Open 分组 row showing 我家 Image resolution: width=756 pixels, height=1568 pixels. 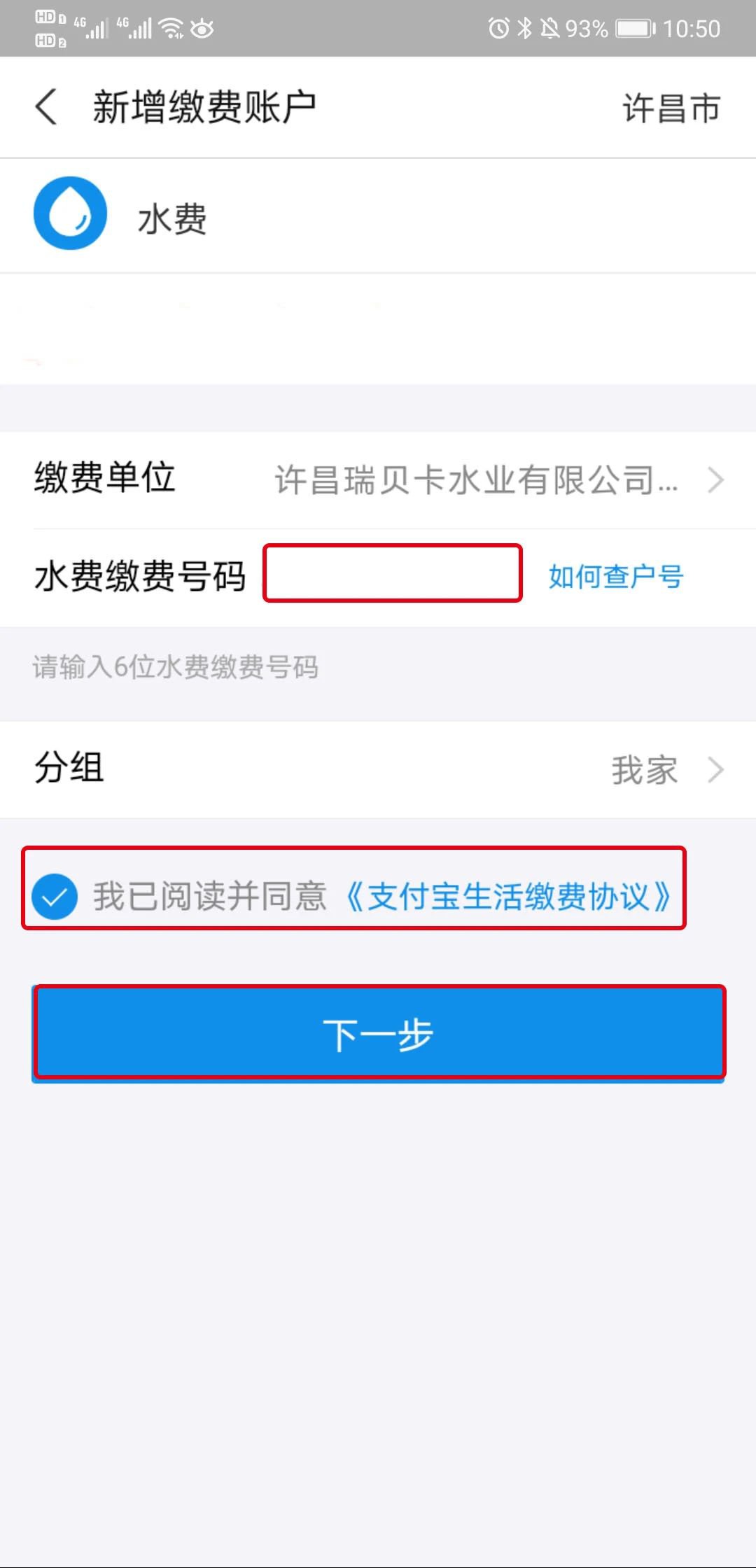click(378, 769)
